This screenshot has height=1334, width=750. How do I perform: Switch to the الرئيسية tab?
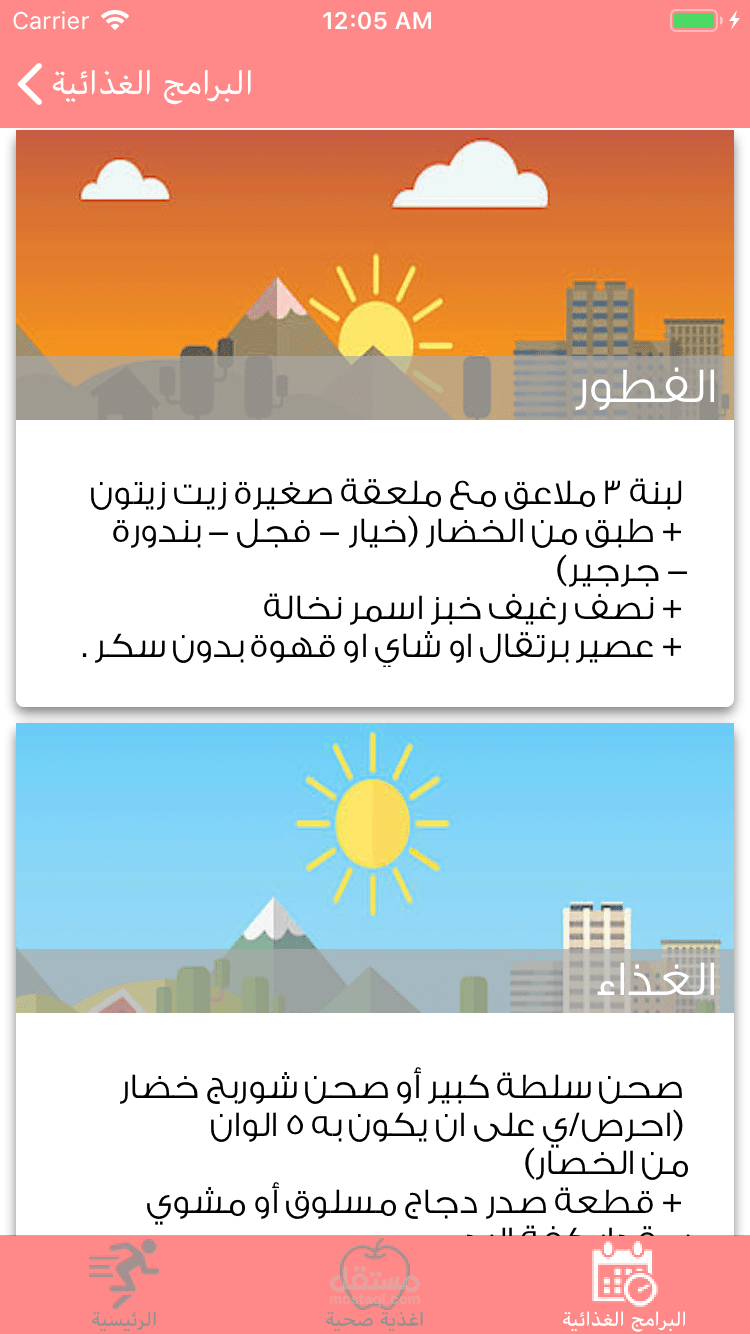pos(124,1285)
